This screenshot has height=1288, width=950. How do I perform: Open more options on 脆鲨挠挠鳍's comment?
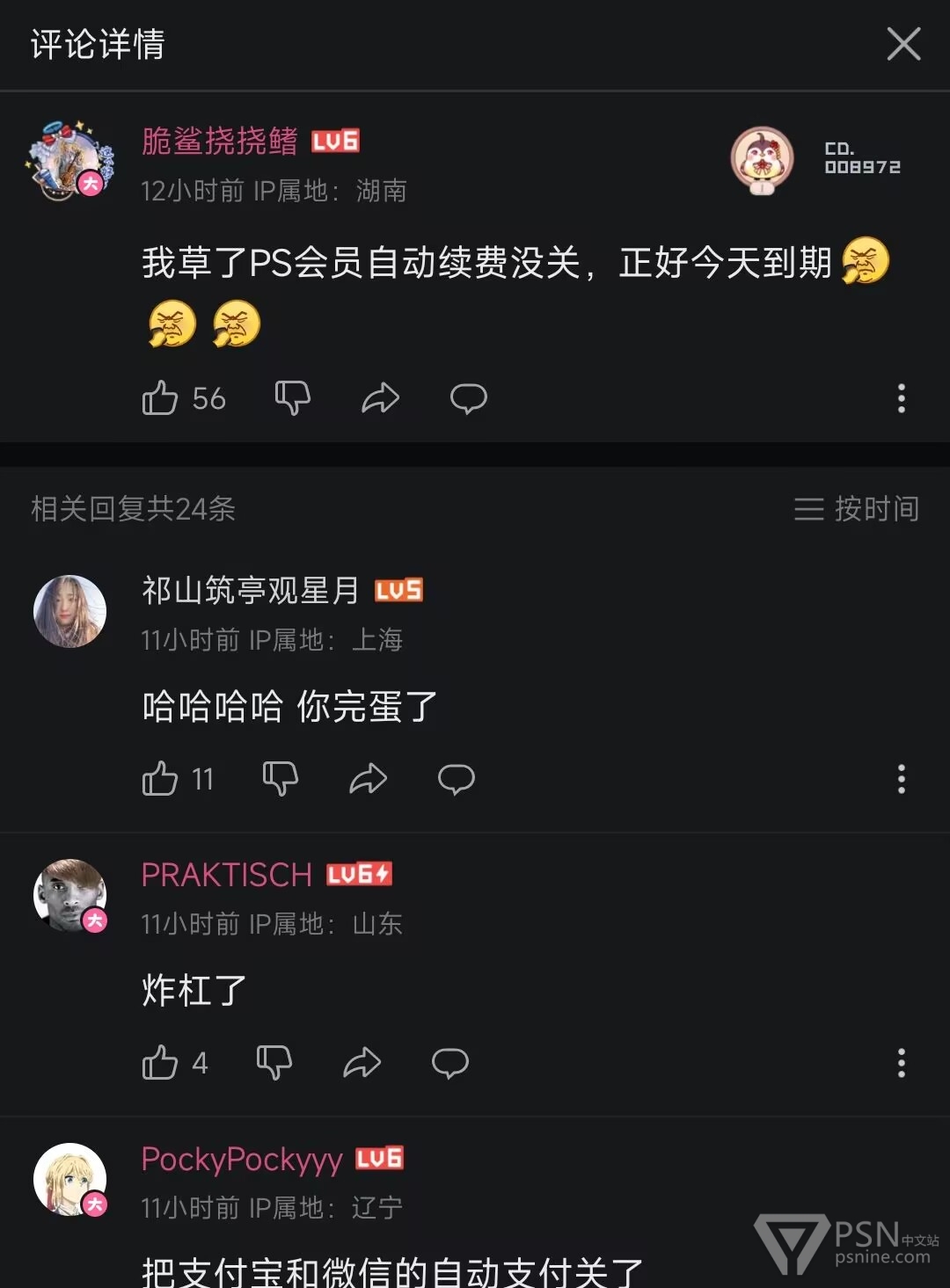[x=901, y=398]
